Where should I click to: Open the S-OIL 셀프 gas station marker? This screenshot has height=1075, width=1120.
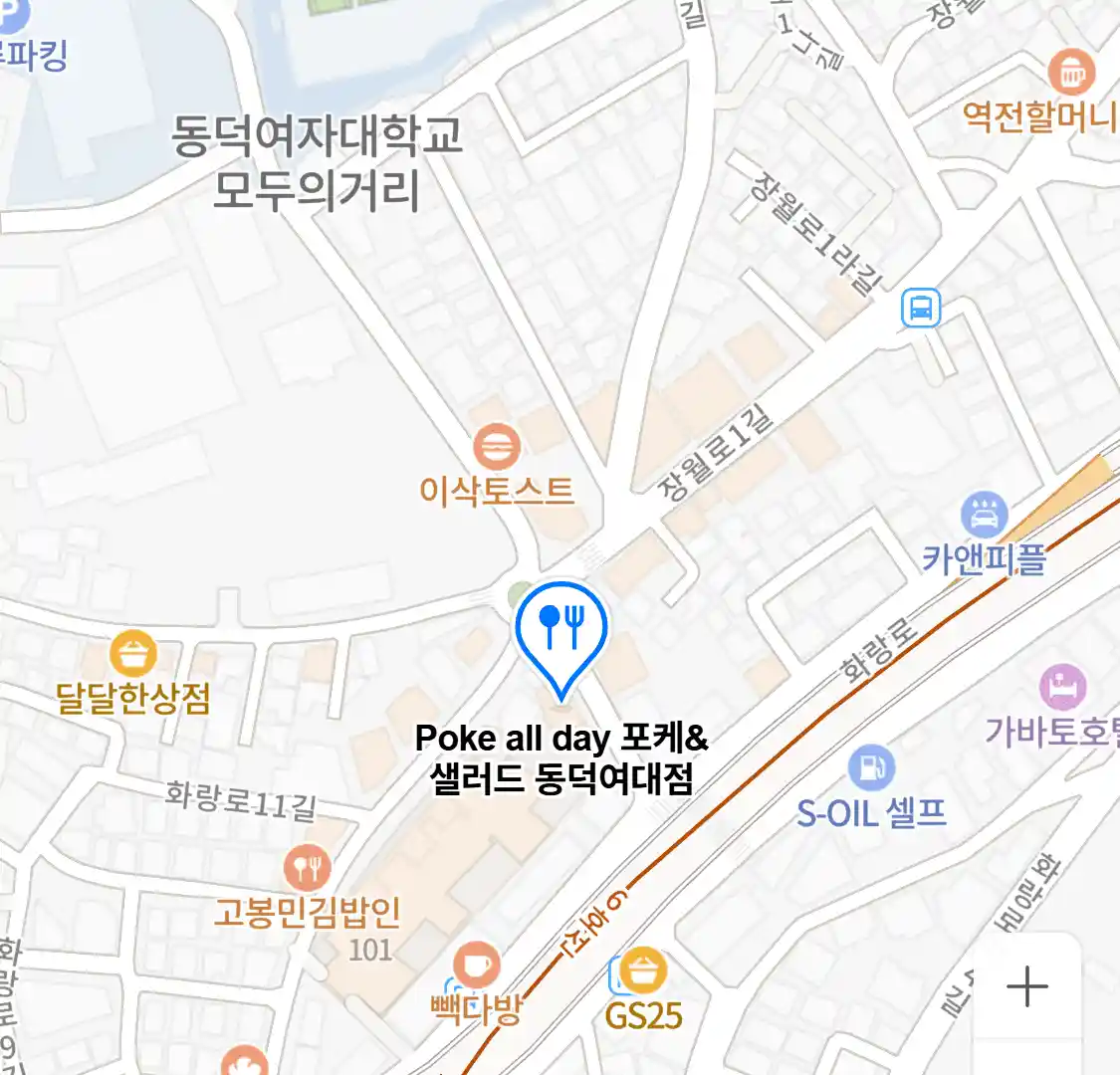click(871, 768)
